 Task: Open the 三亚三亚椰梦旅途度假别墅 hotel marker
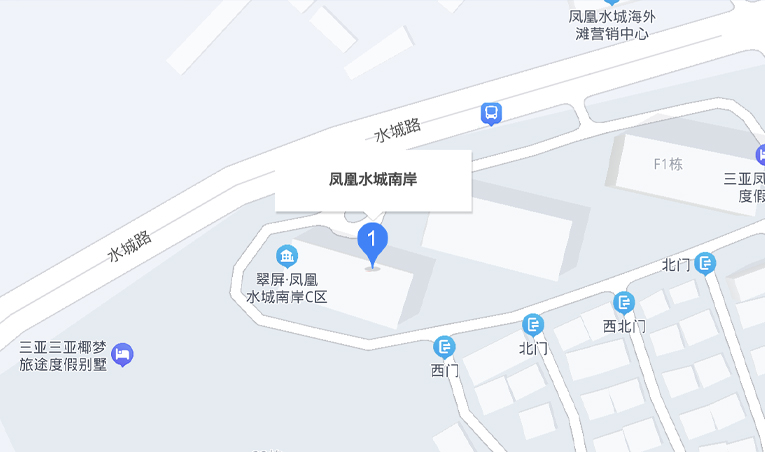[123, 354]
